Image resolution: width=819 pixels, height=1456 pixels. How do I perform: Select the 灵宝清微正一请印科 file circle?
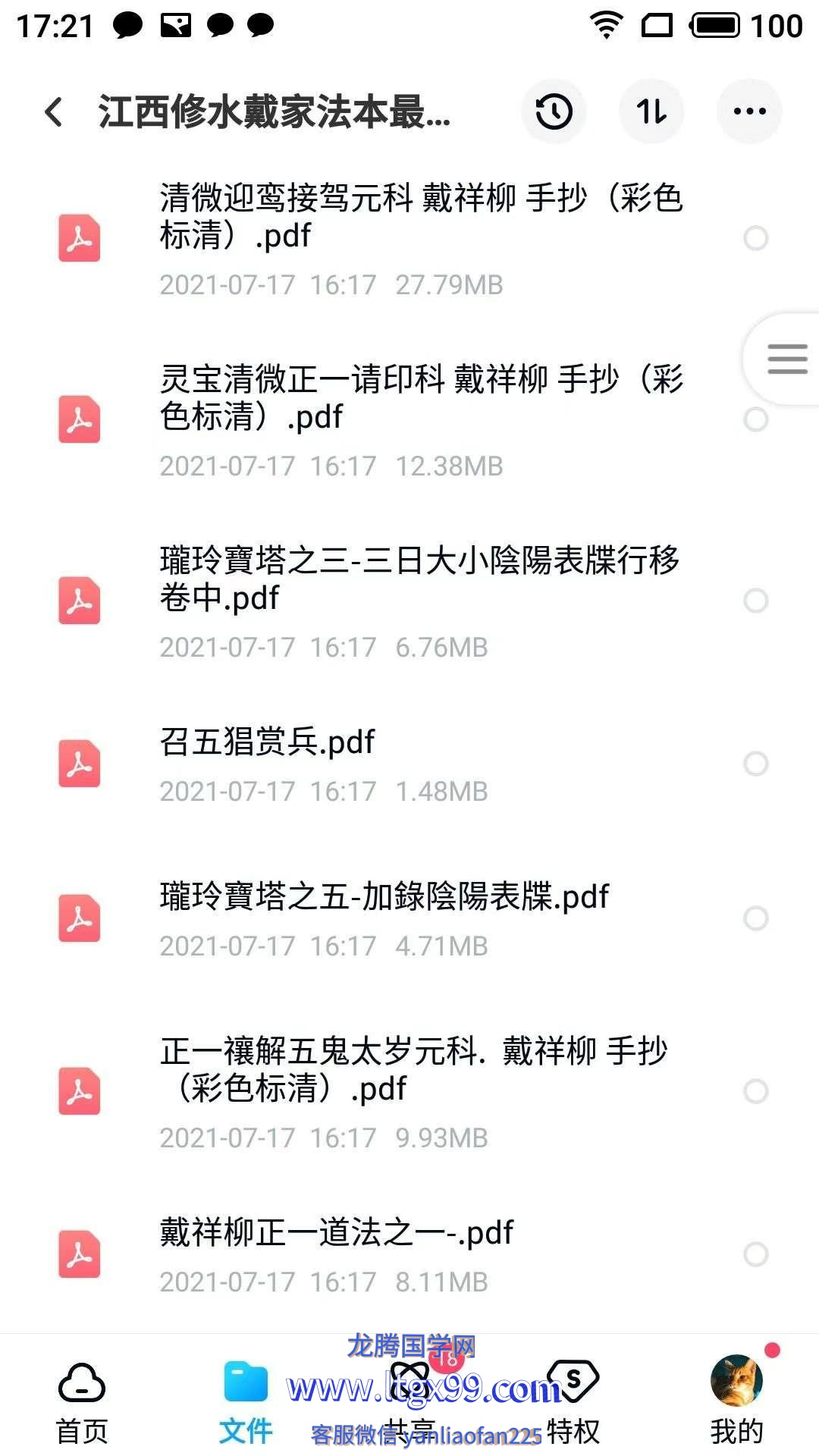click(755, 419)
